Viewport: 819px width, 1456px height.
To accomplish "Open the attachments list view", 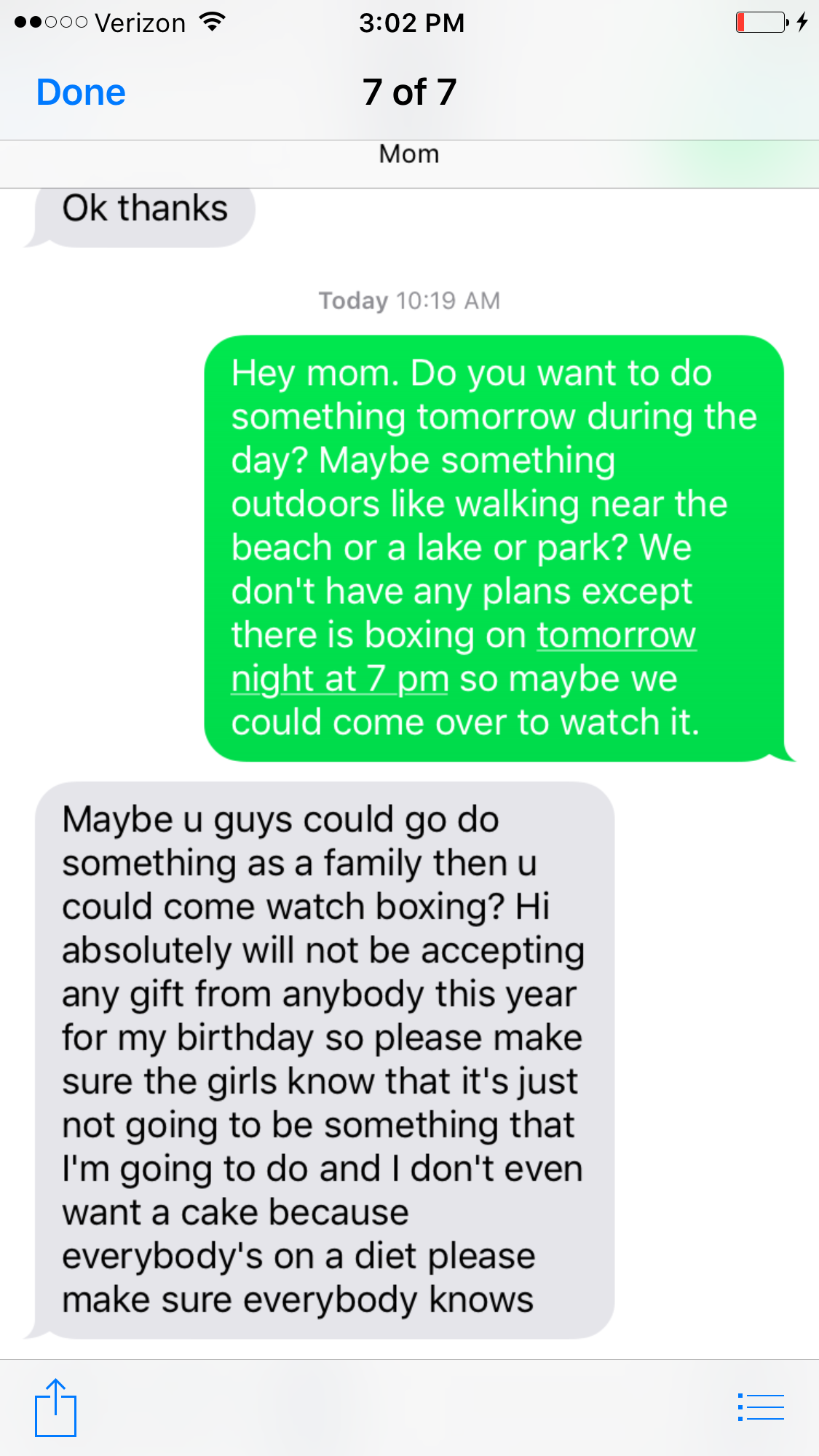I will click(x=761, y=1407).
